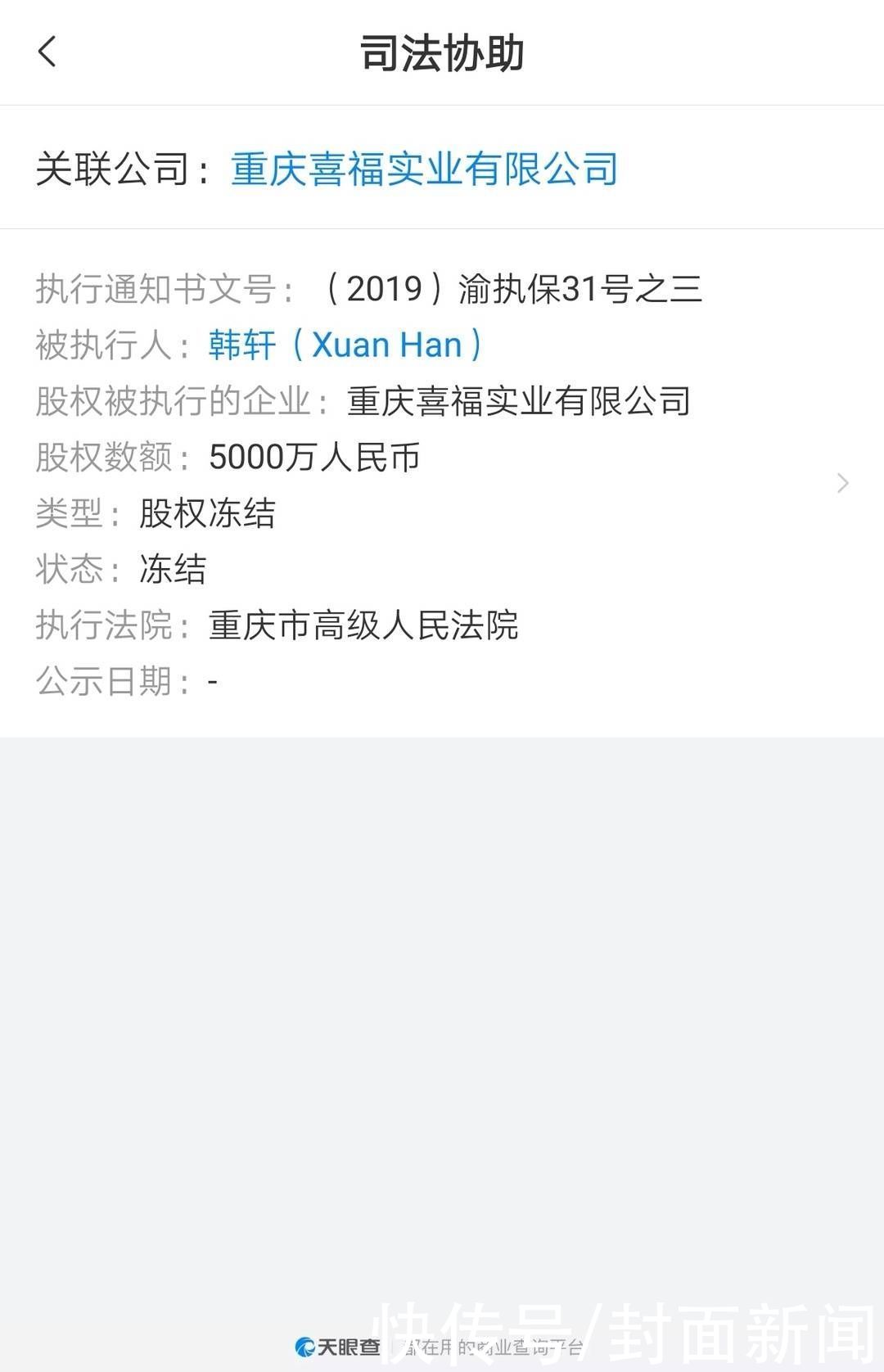Open person page for 韩轩（Xuan Han）
The height and width of the screenshot is (1372, 884).
[344, 345]
